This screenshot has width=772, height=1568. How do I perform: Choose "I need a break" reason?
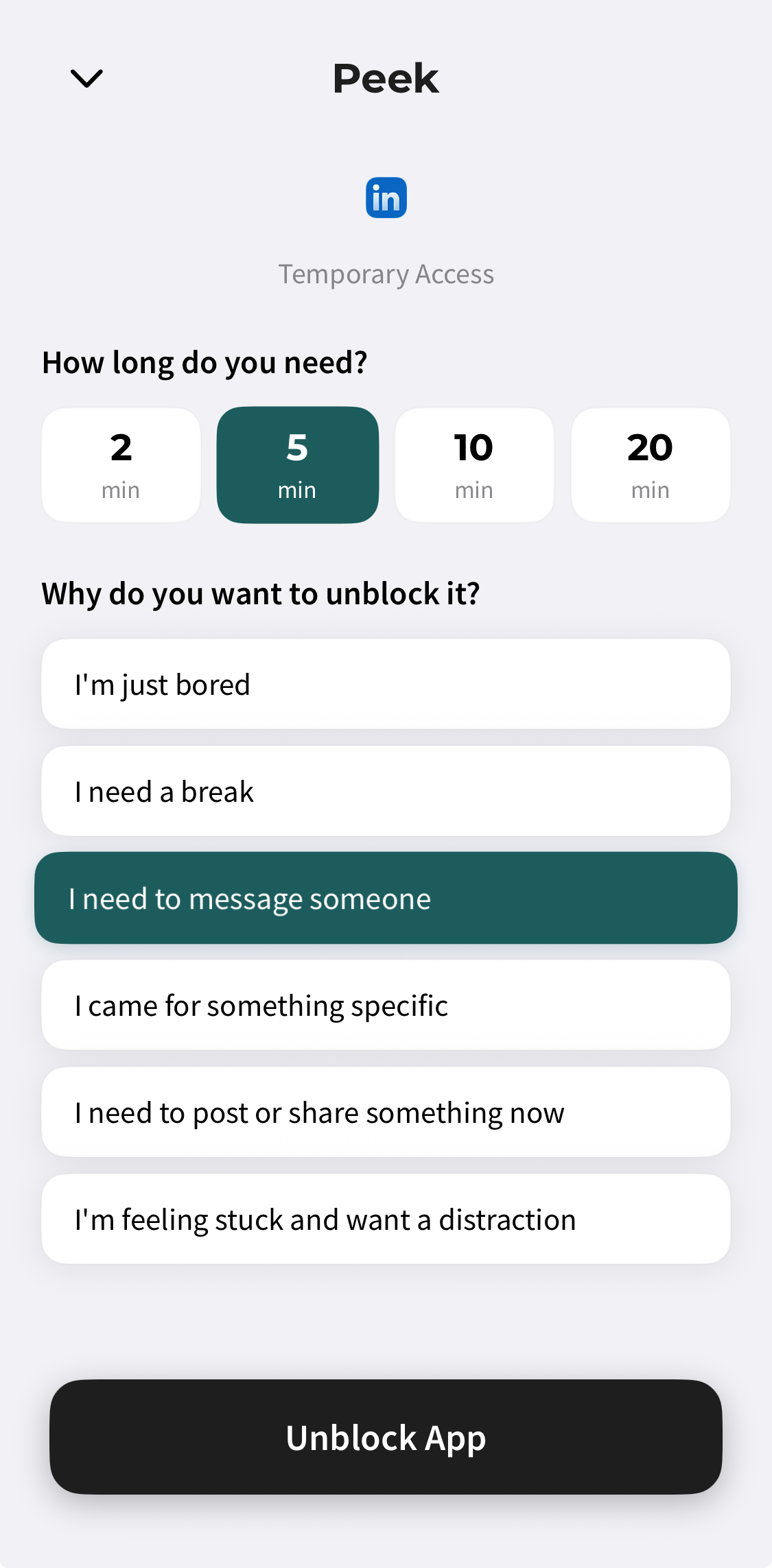(386, 792)
